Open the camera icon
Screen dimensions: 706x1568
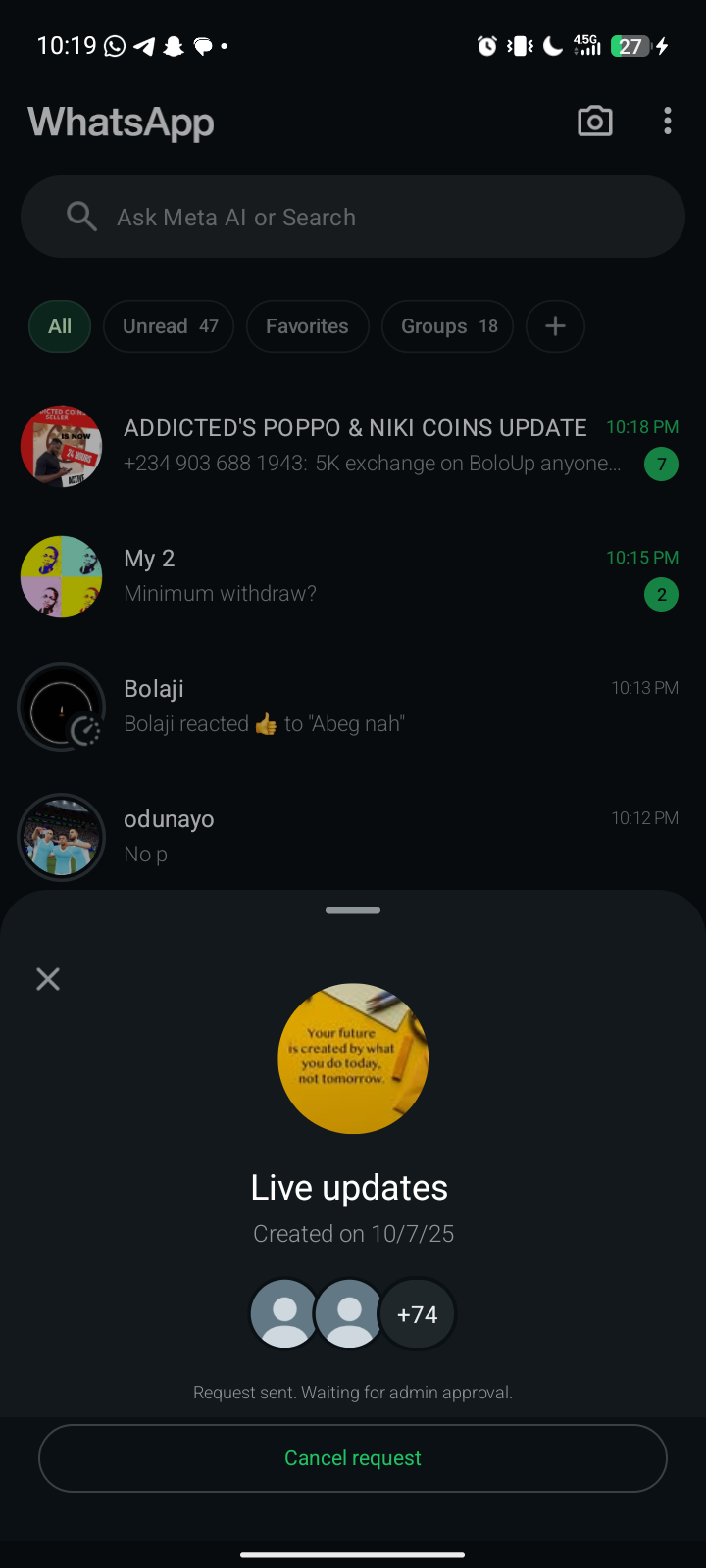594,122
